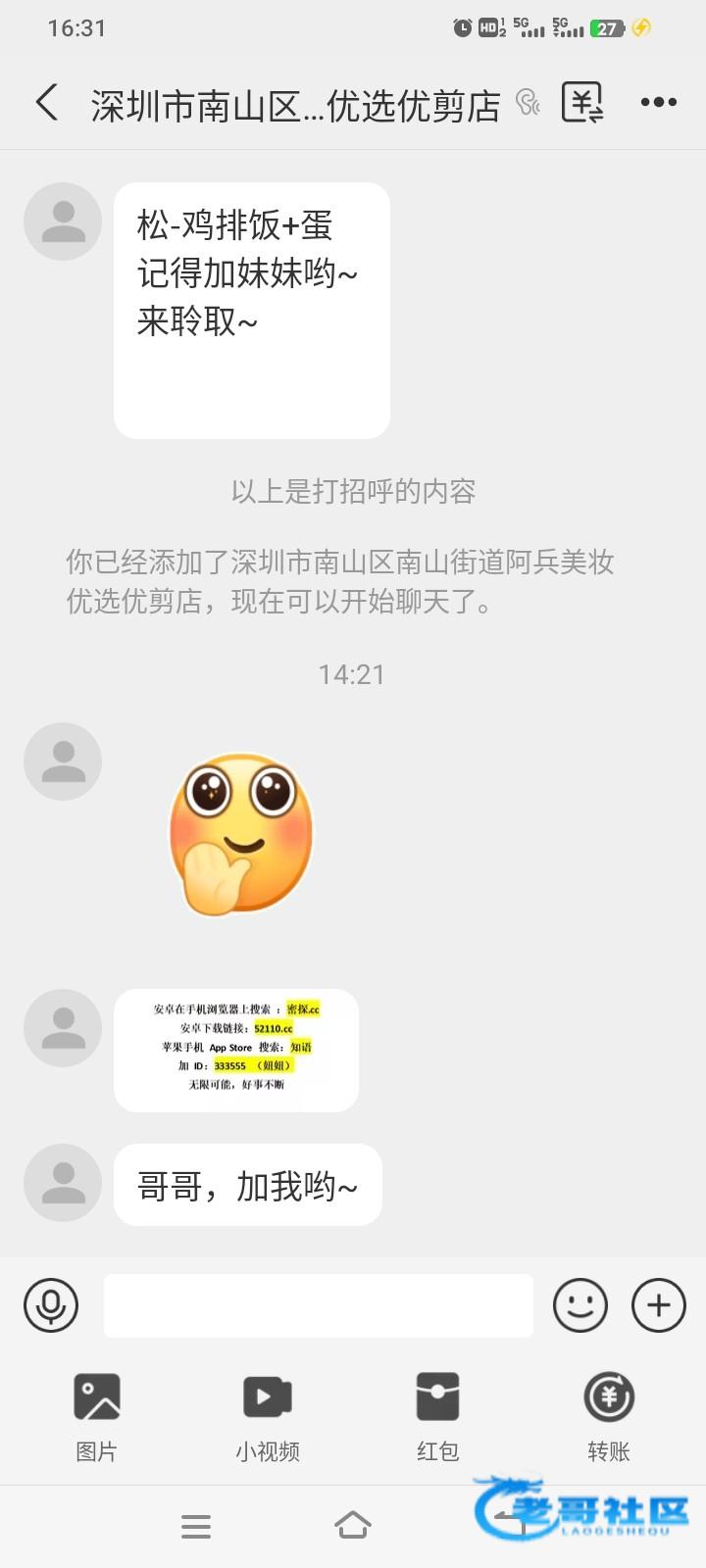Select 小视频 to send a short video
Viewport: 706px width, 1568px height.
[x=267, y=1417]
